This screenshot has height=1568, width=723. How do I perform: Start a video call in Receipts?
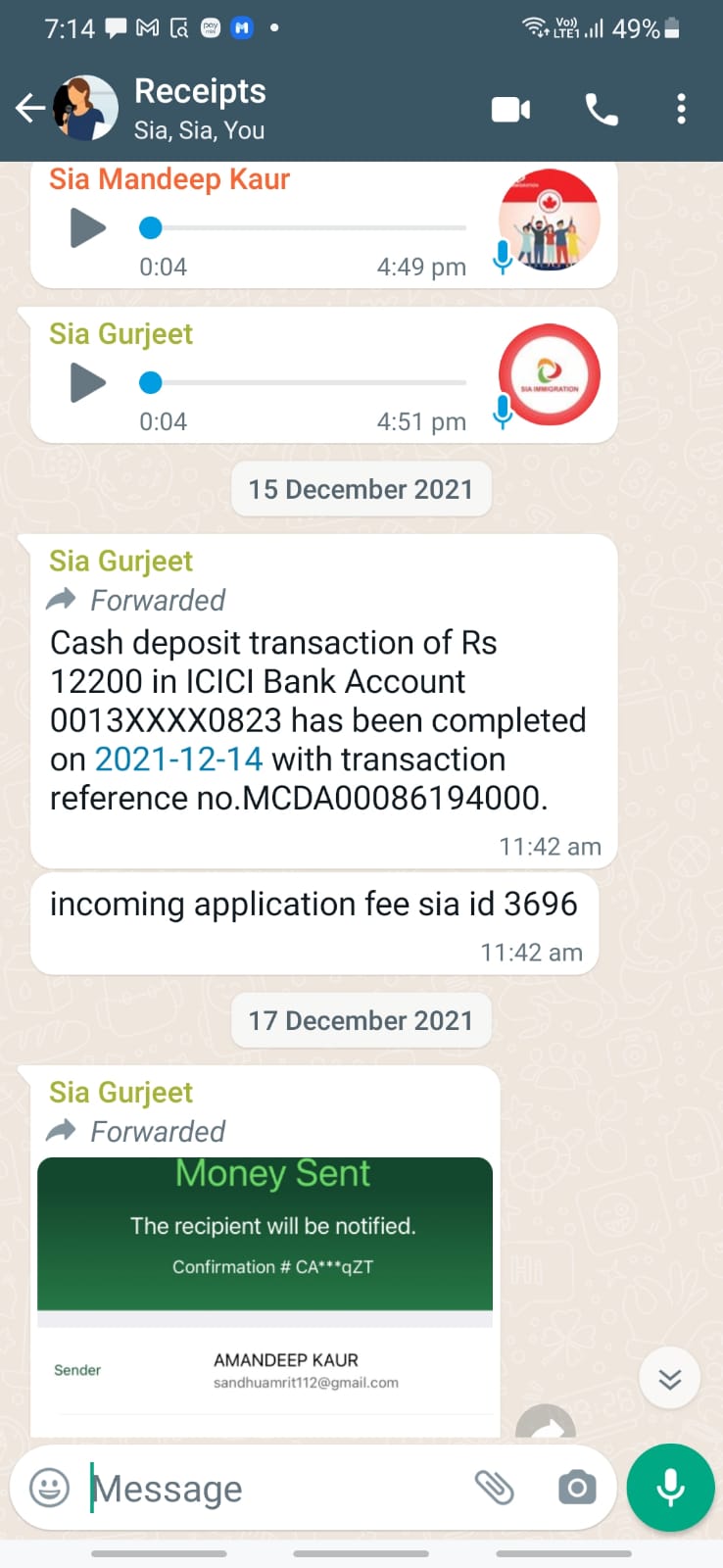point(510,109)
